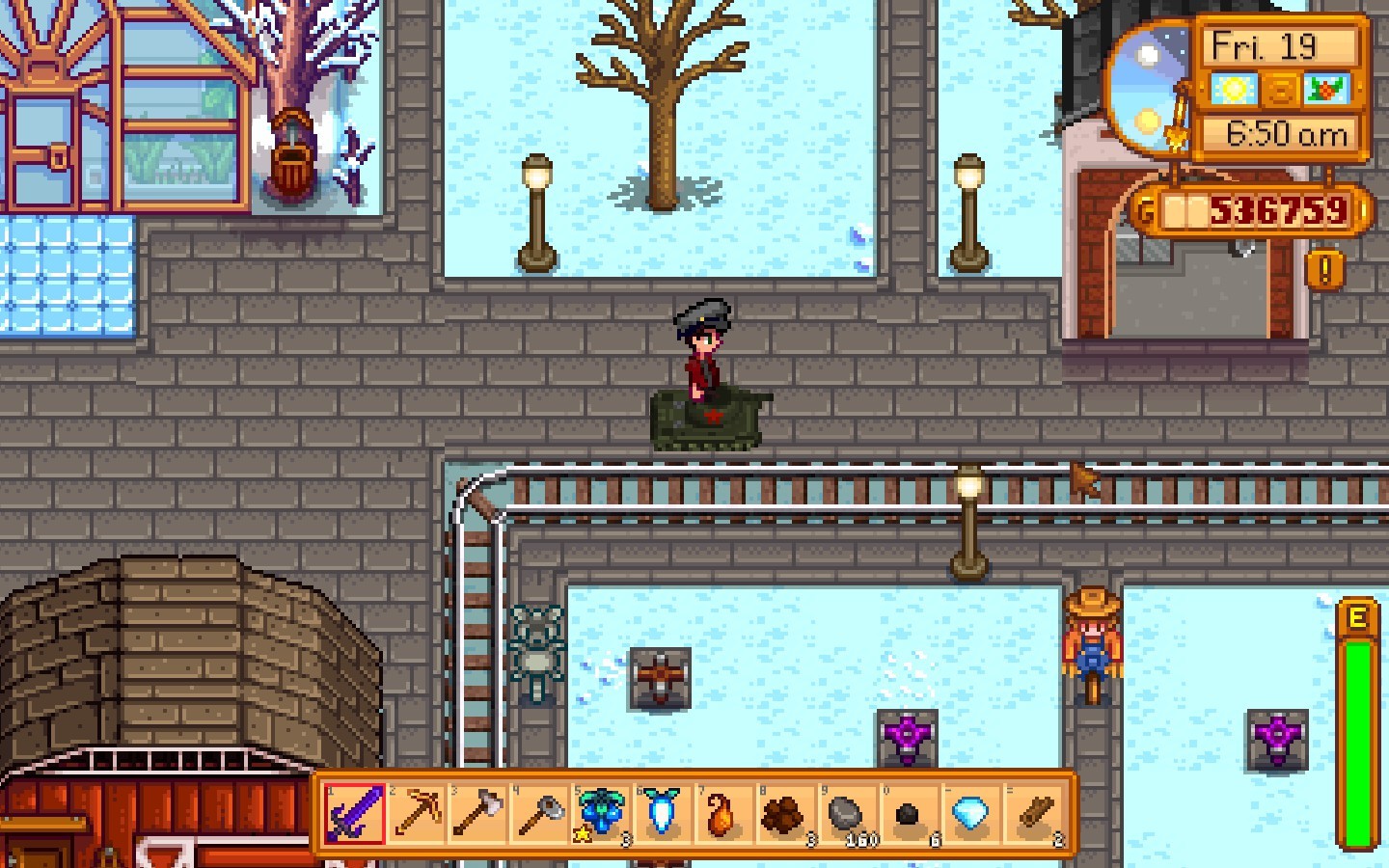Viewport: 1389px width, 868px height.
Task: Switch to the hoe in slot 4
Action: click(x=539, y=815)
